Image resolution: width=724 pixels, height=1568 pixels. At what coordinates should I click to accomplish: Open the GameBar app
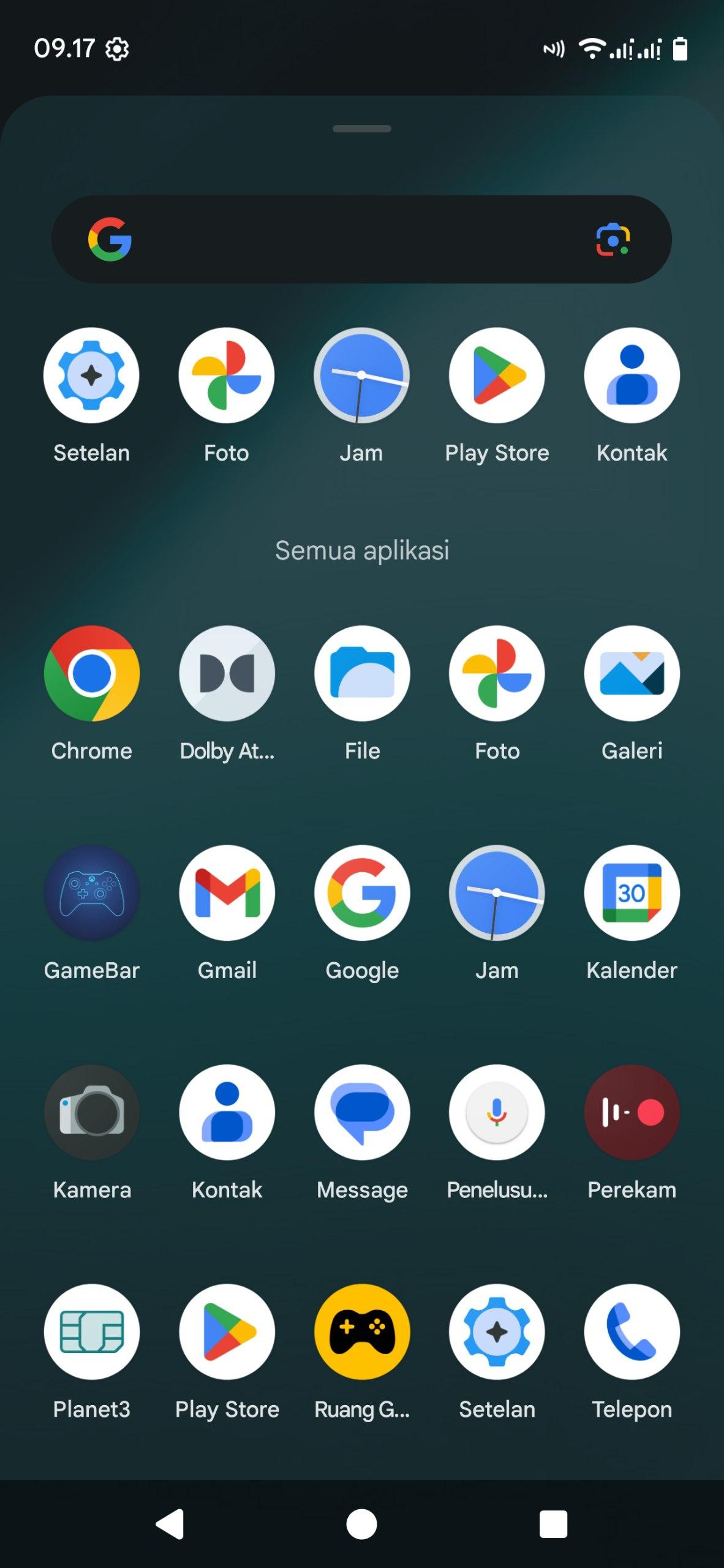92,892
